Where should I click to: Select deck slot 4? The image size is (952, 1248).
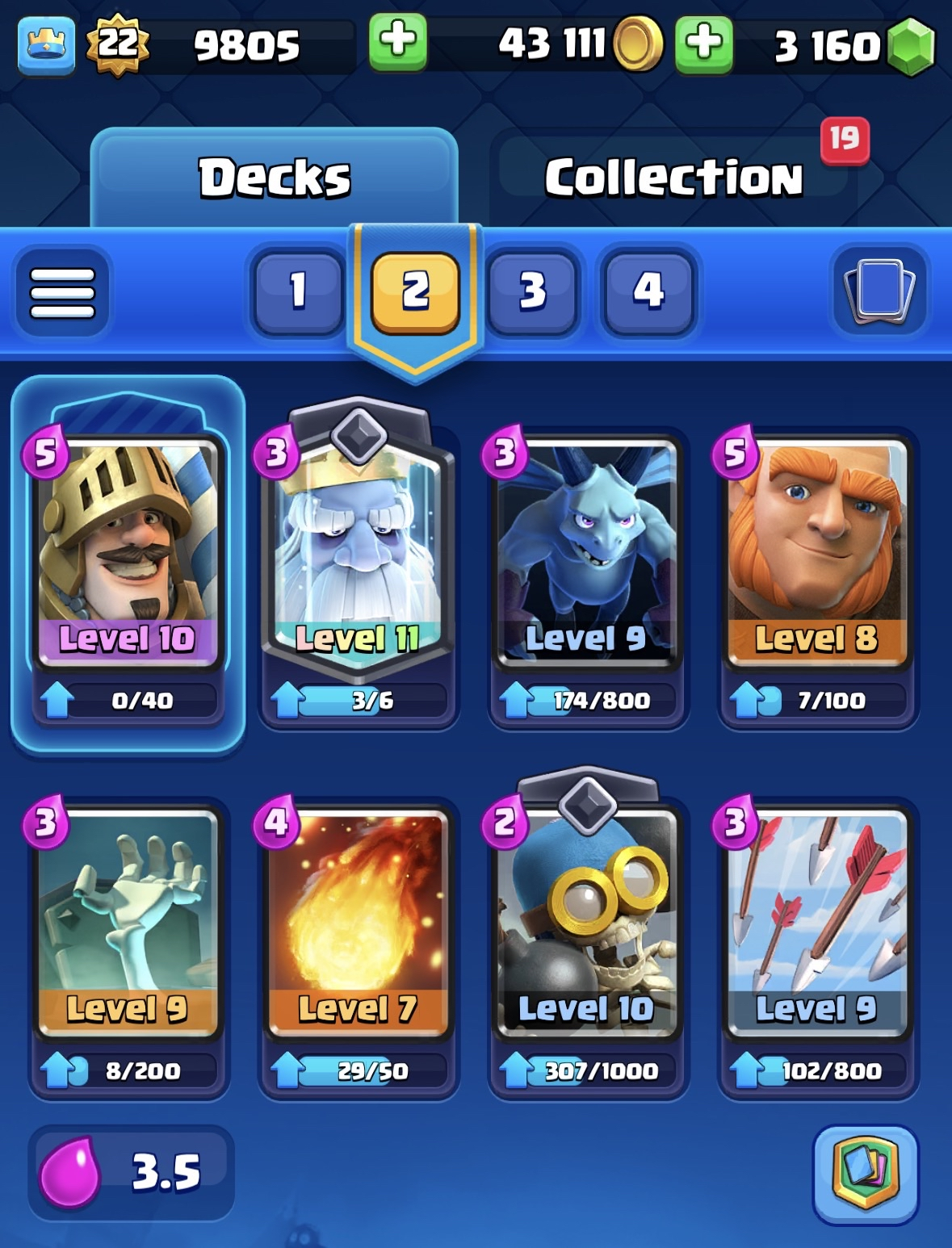click(648, 291)
